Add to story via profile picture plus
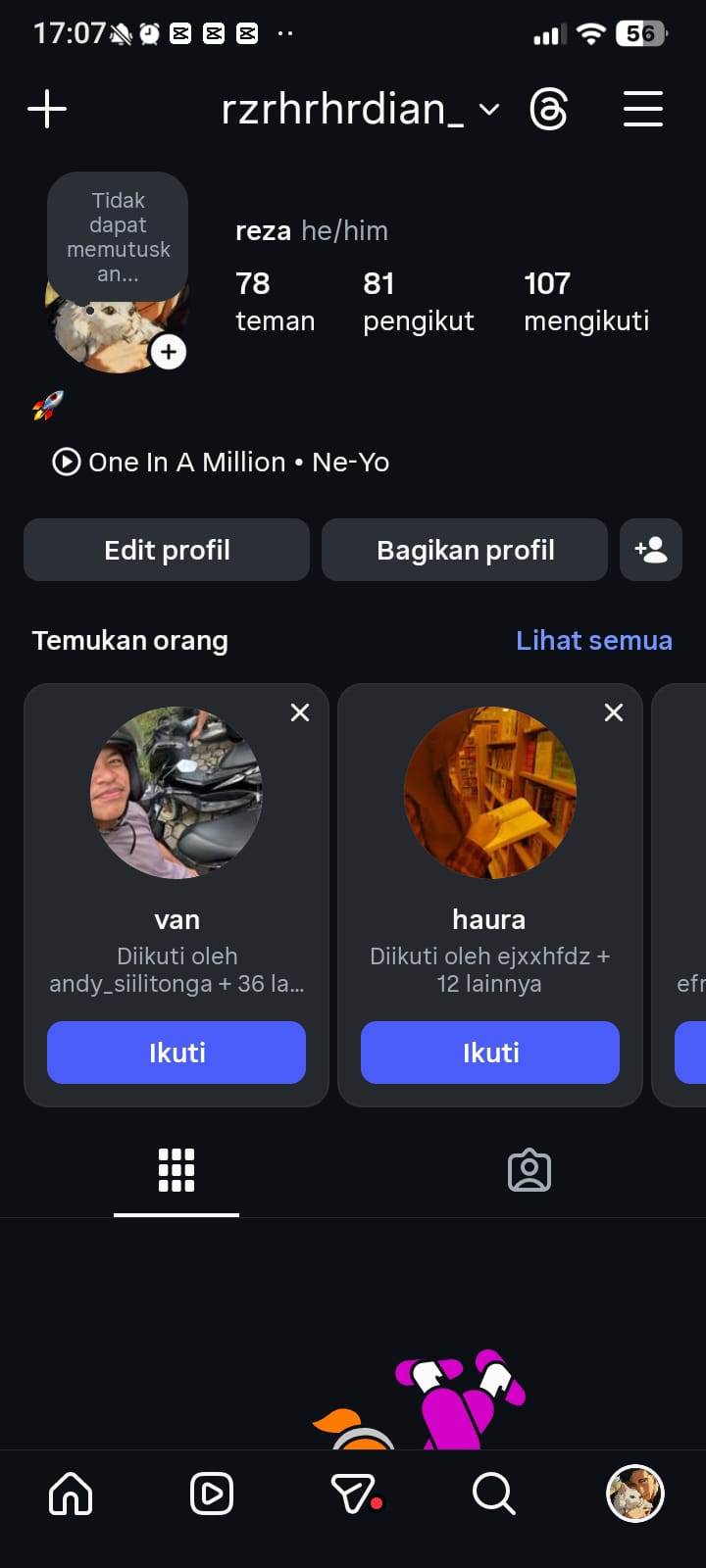706x1568 pixels. (x=169, y=352)
